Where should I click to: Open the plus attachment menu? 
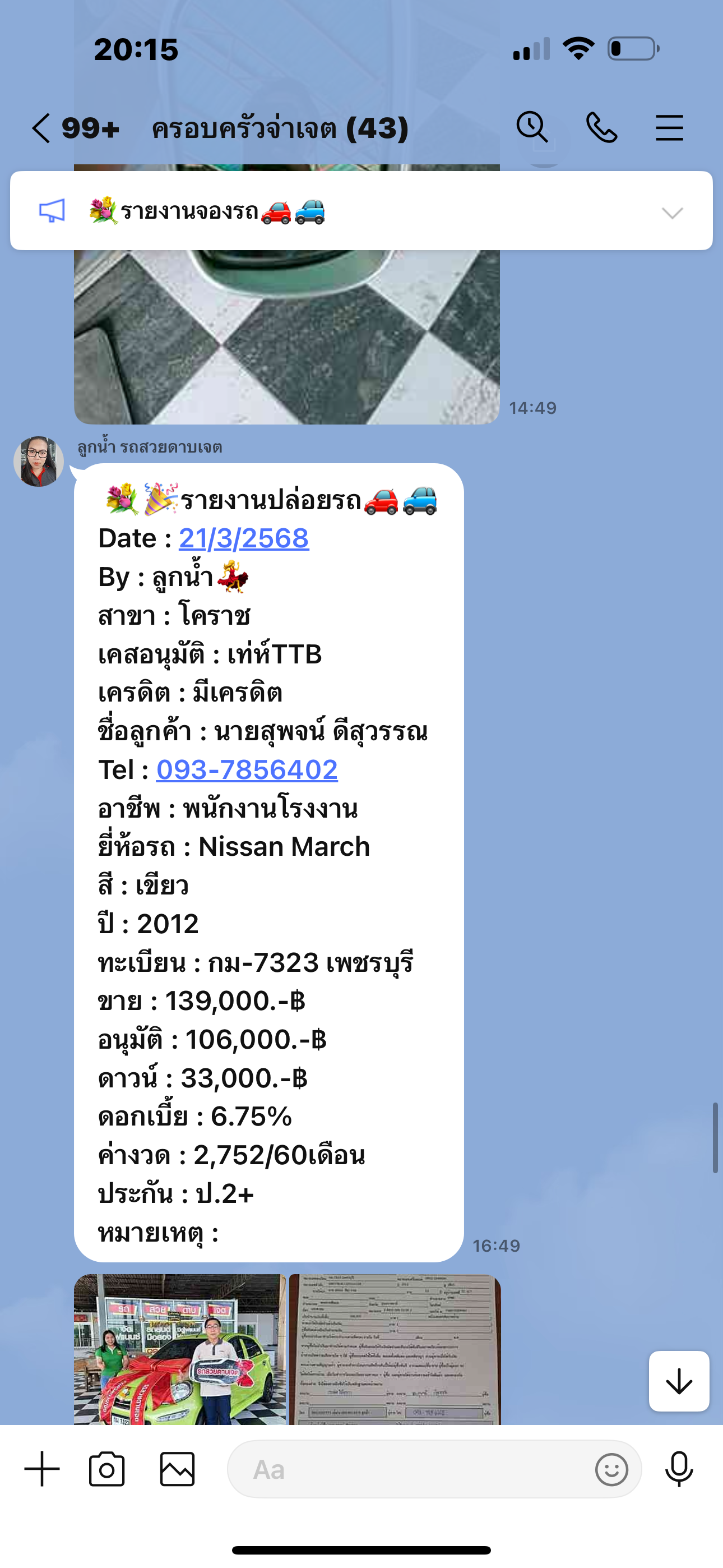click(42, 1469)
